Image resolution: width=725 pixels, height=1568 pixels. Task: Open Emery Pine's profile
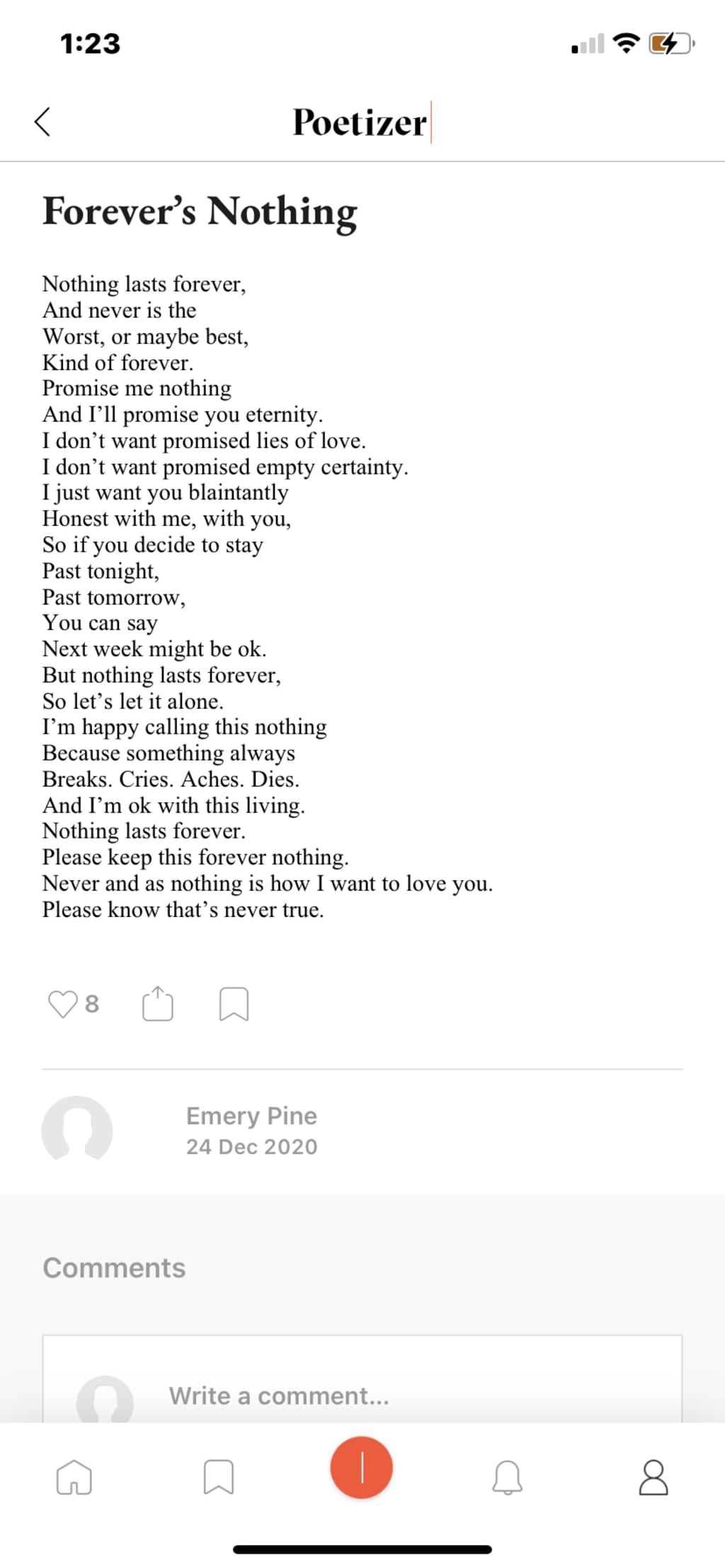(251, 1116)
